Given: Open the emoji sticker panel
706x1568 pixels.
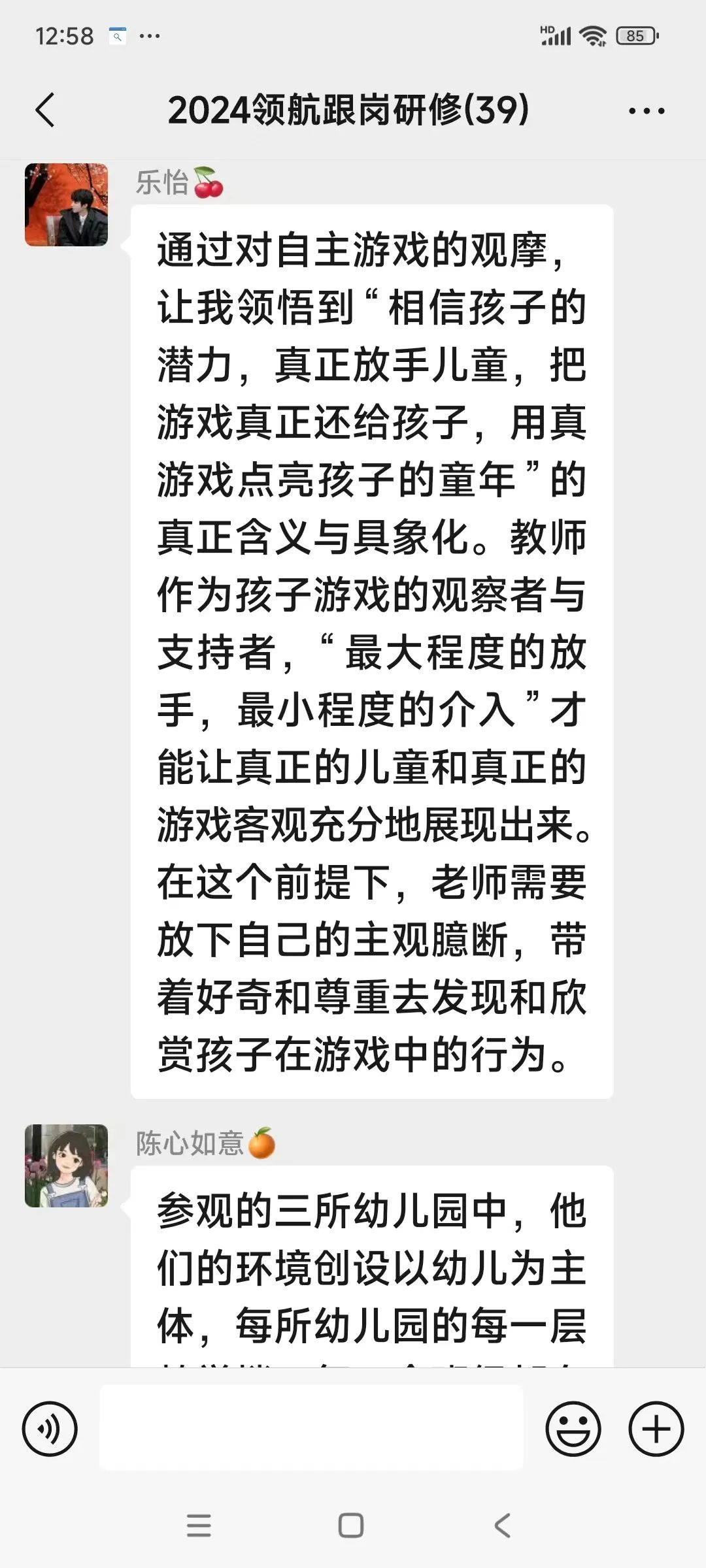Looking at the screenshot, I should 573,1428.
